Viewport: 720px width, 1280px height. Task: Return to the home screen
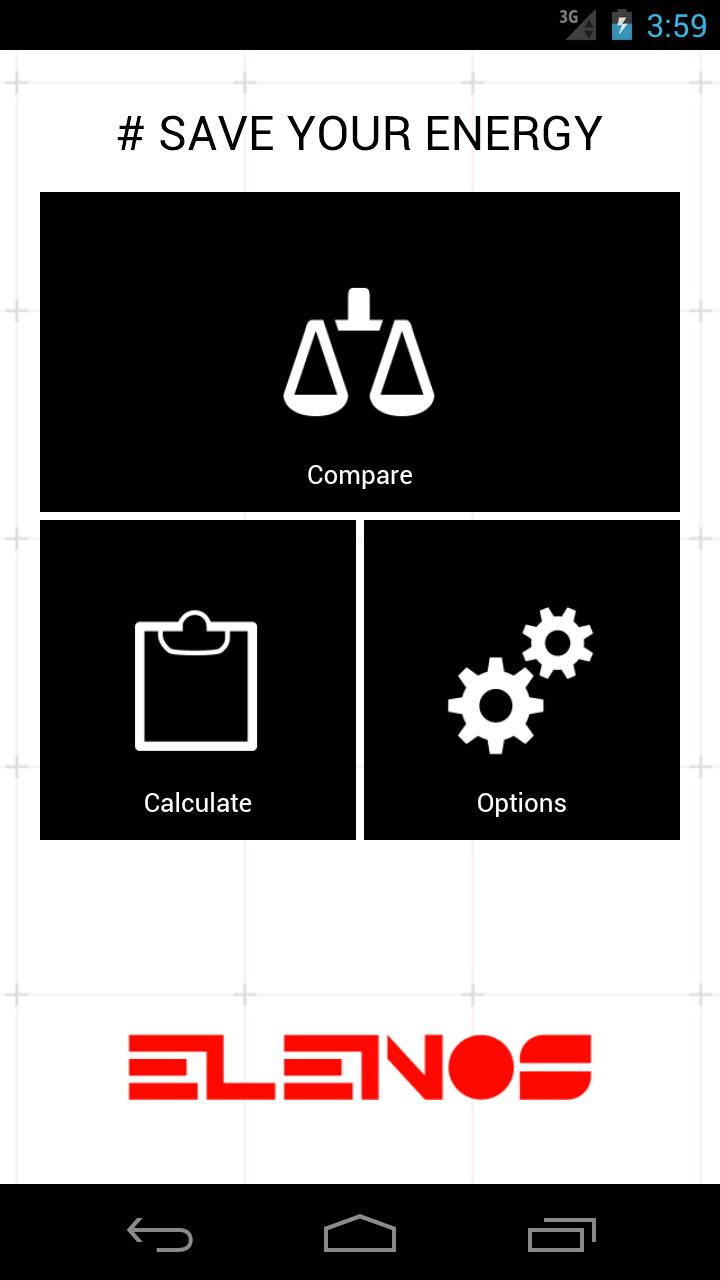pyautogui.click(x=360, y=1234)
